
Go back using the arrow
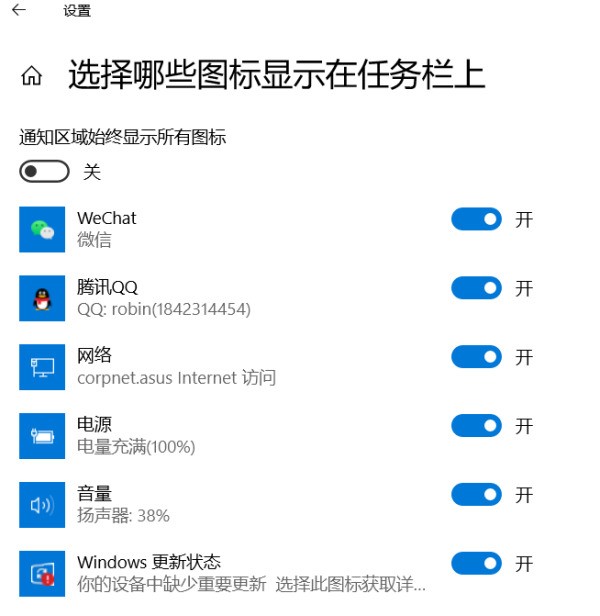click(19, 11)
